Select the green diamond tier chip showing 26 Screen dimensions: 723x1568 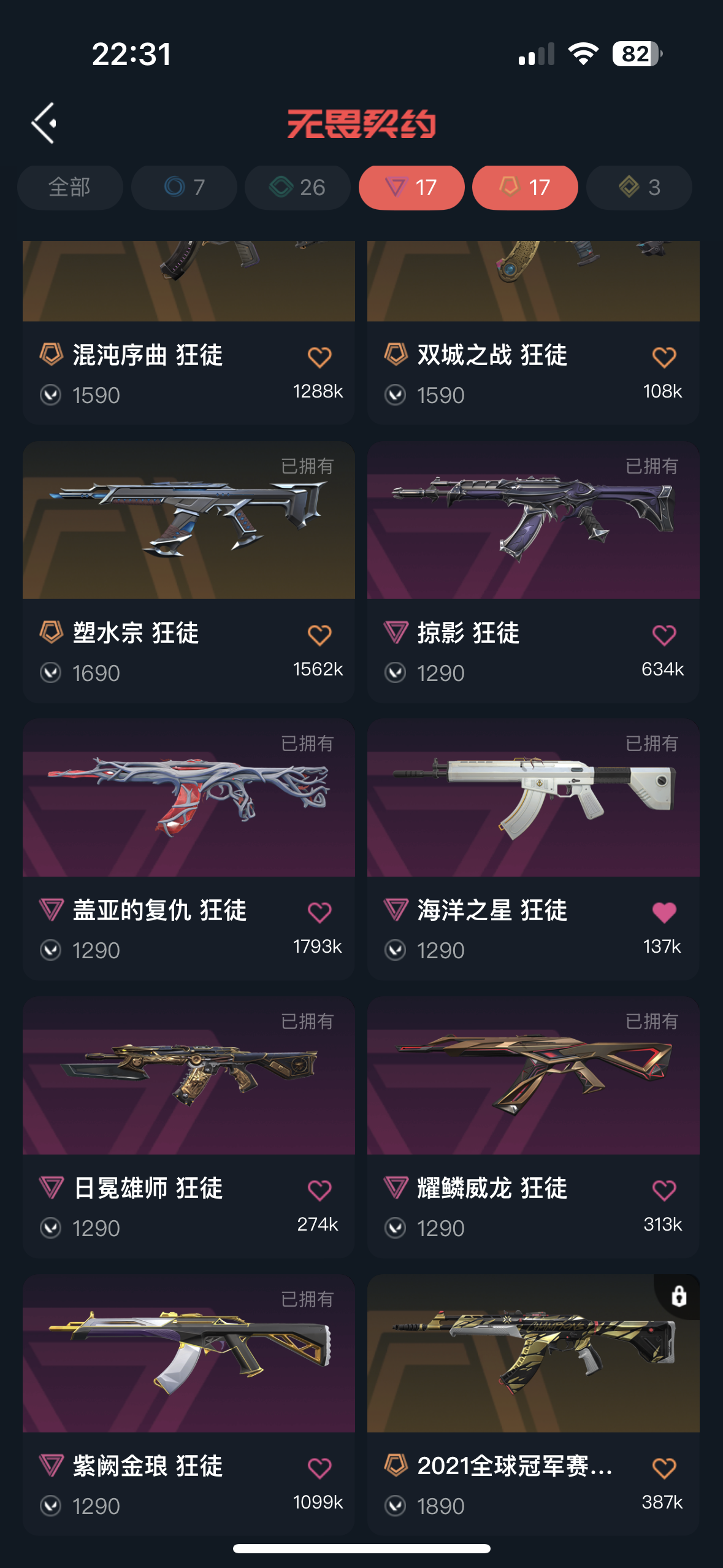(x=297, y=187)
